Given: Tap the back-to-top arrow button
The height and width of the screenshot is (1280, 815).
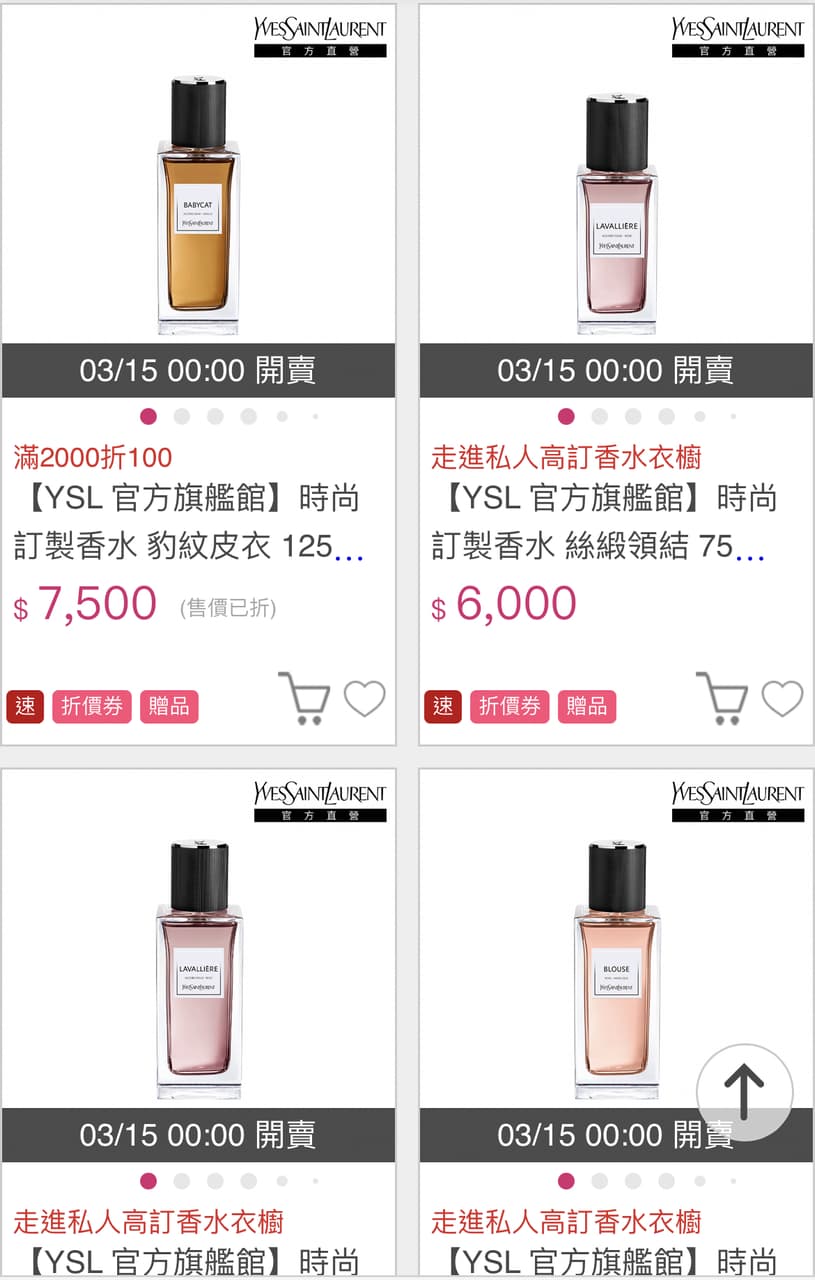Looking at the screenshot, I should [x=744, y=1093].
